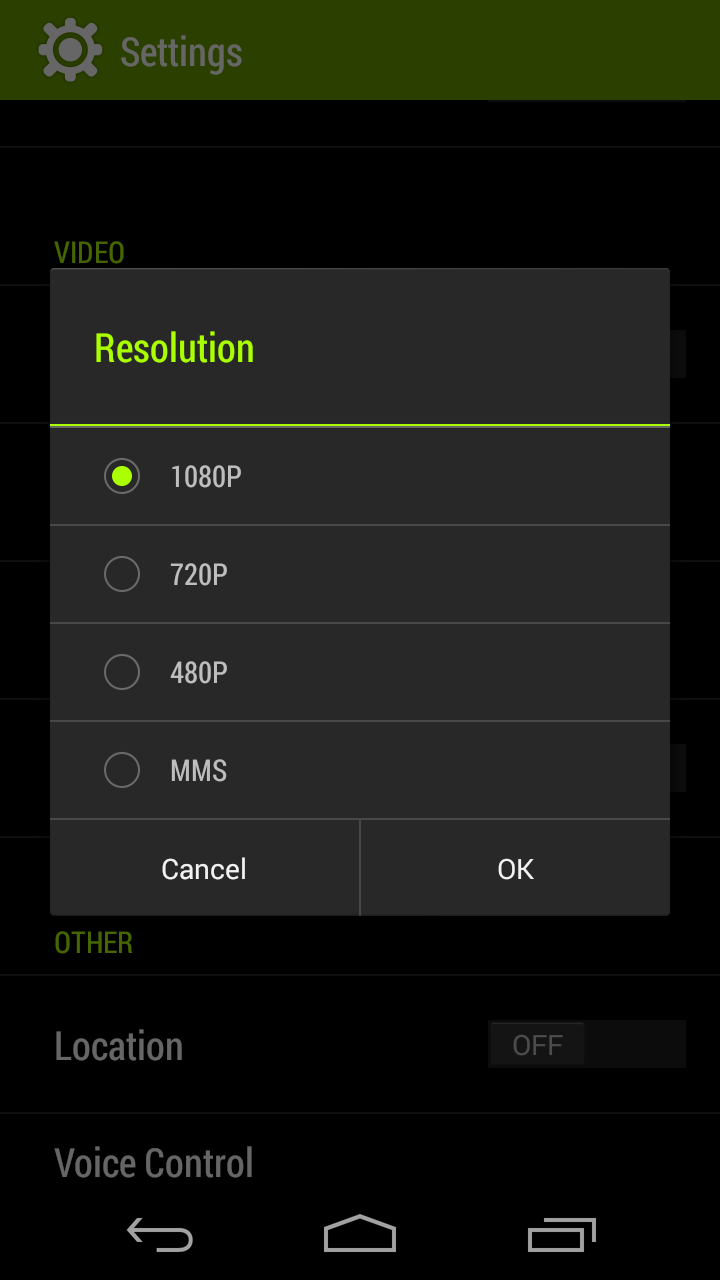720x1280 pixels.
Task: Cancel the Resolution dialog
Action: [204, 868]
